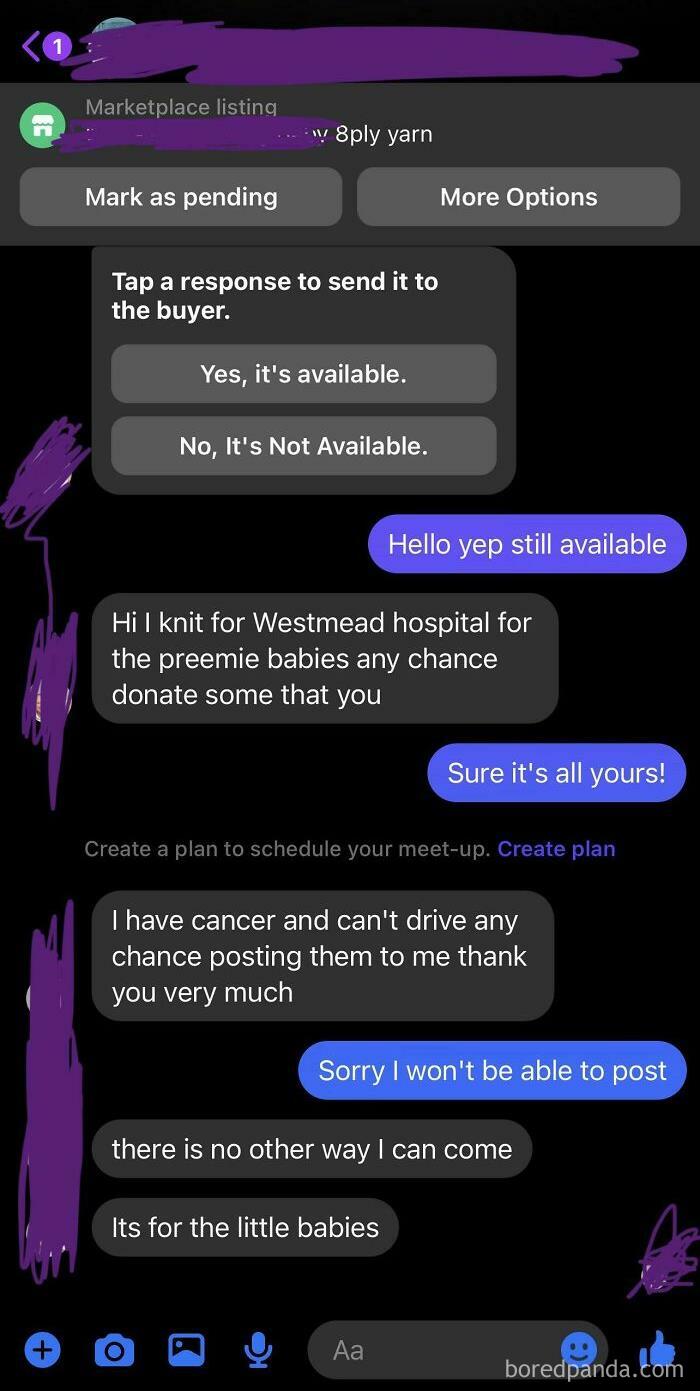Send a thumbs-up like
Screen dimensions: 700x1391
point(657,1349)
